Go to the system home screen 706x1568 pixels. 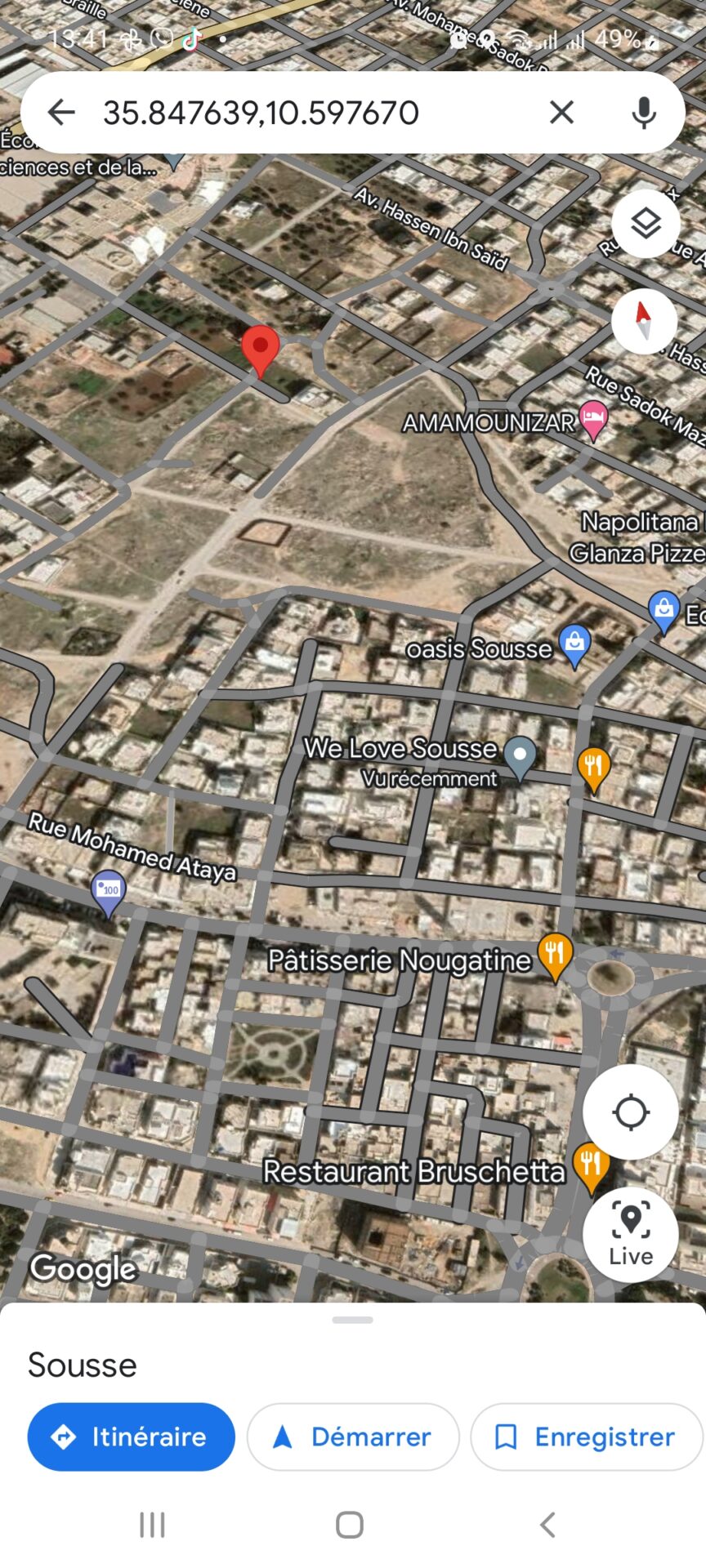[350, 1524]
